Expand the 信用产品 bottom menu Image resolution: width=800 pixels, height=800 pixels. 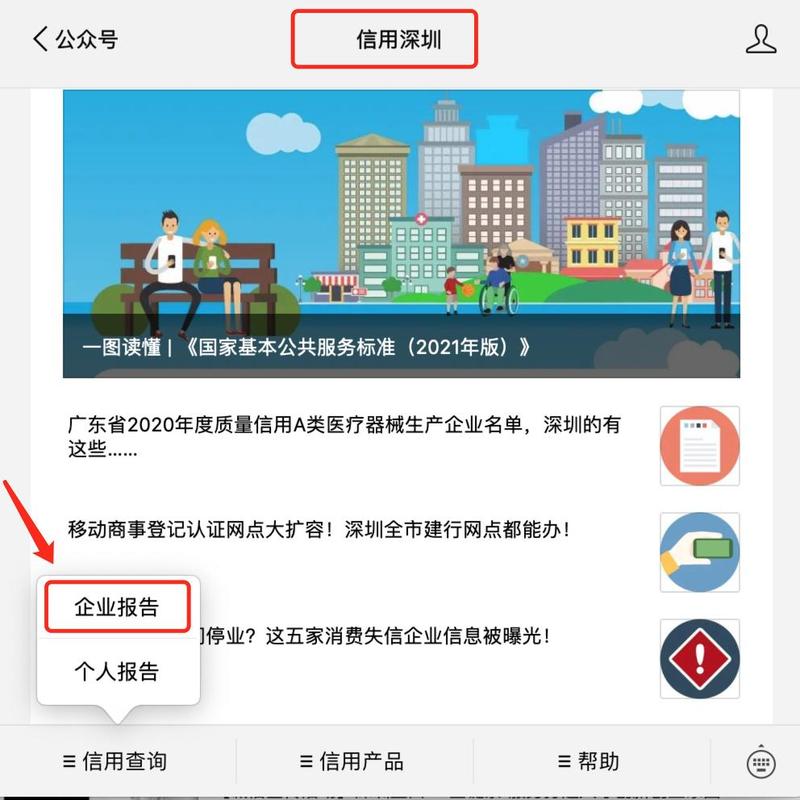coord(353,762)
